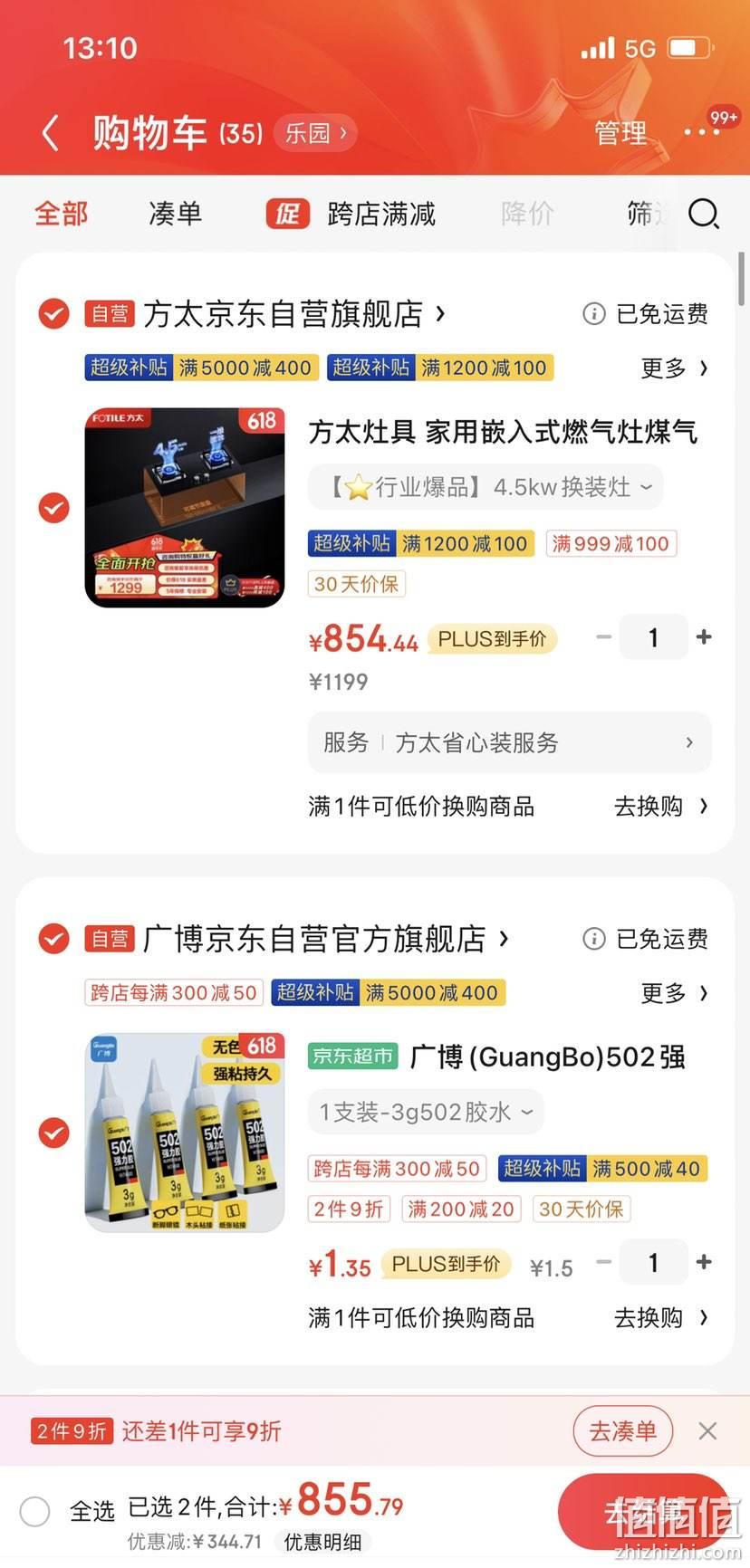The width and height of the screenshot is (750, 1568).
Task: Expand the 4.5kw换装灶 variant selector
Action: (x=486, y=487)
